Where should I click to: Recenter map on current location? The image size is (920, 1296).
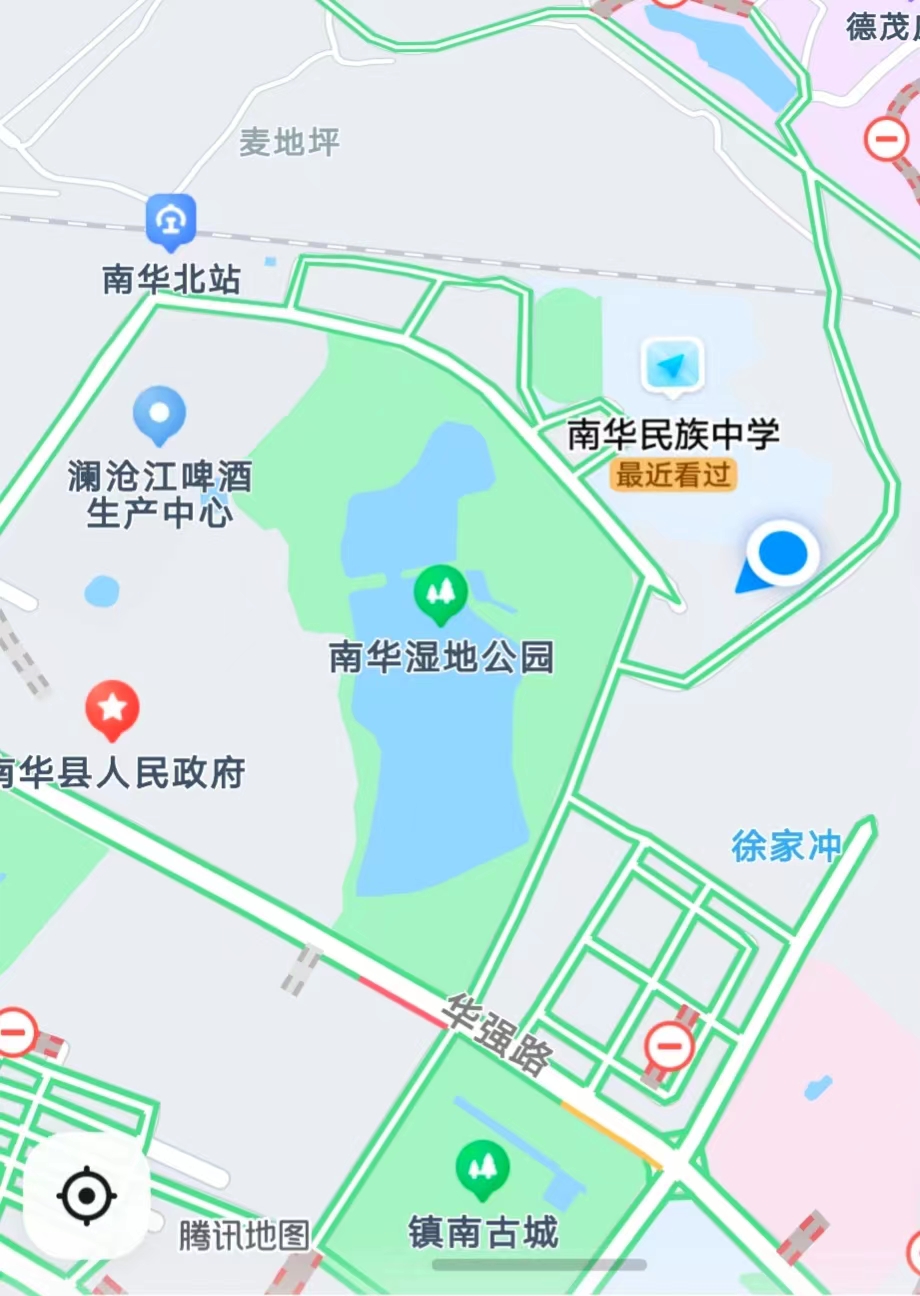click(87, 1195)
